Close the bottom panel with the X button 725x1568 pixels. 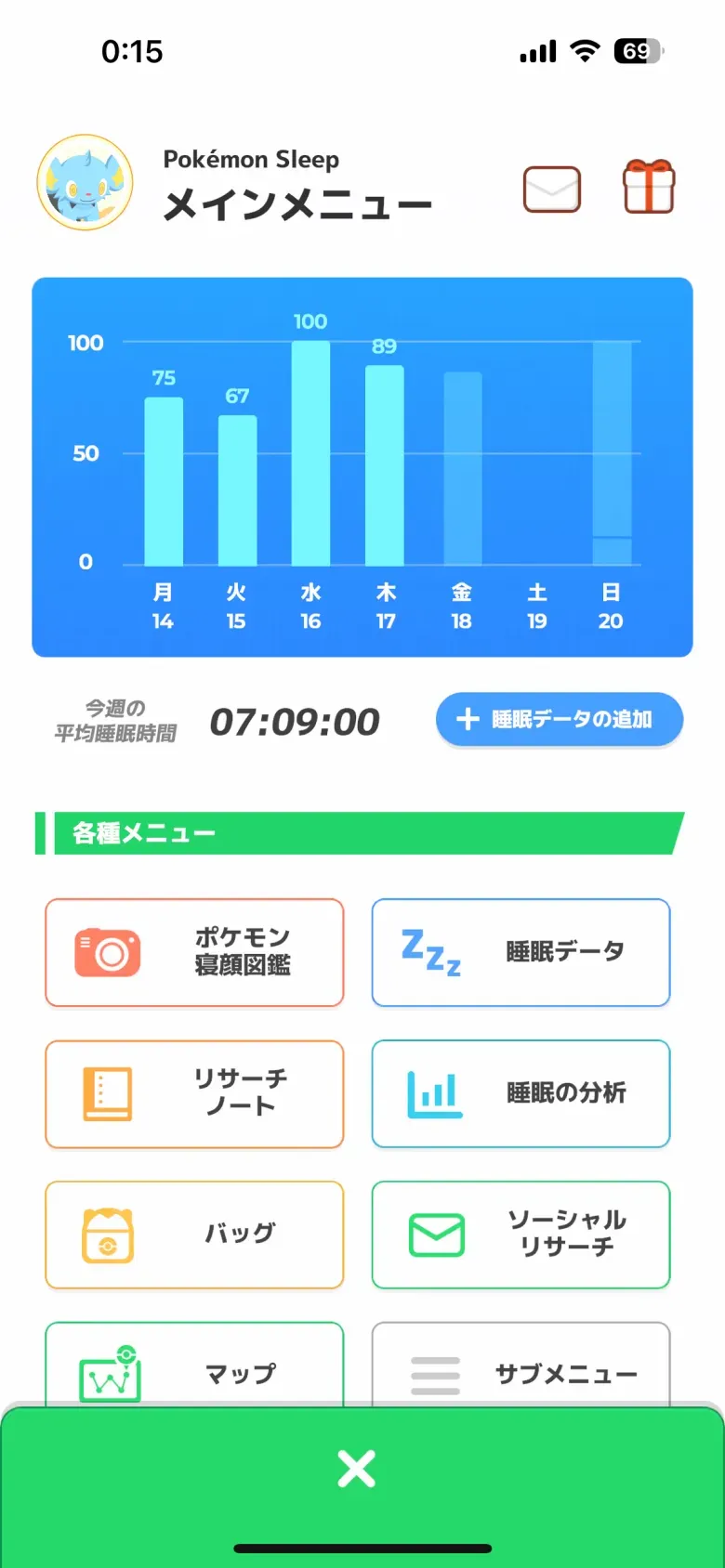355,1470
